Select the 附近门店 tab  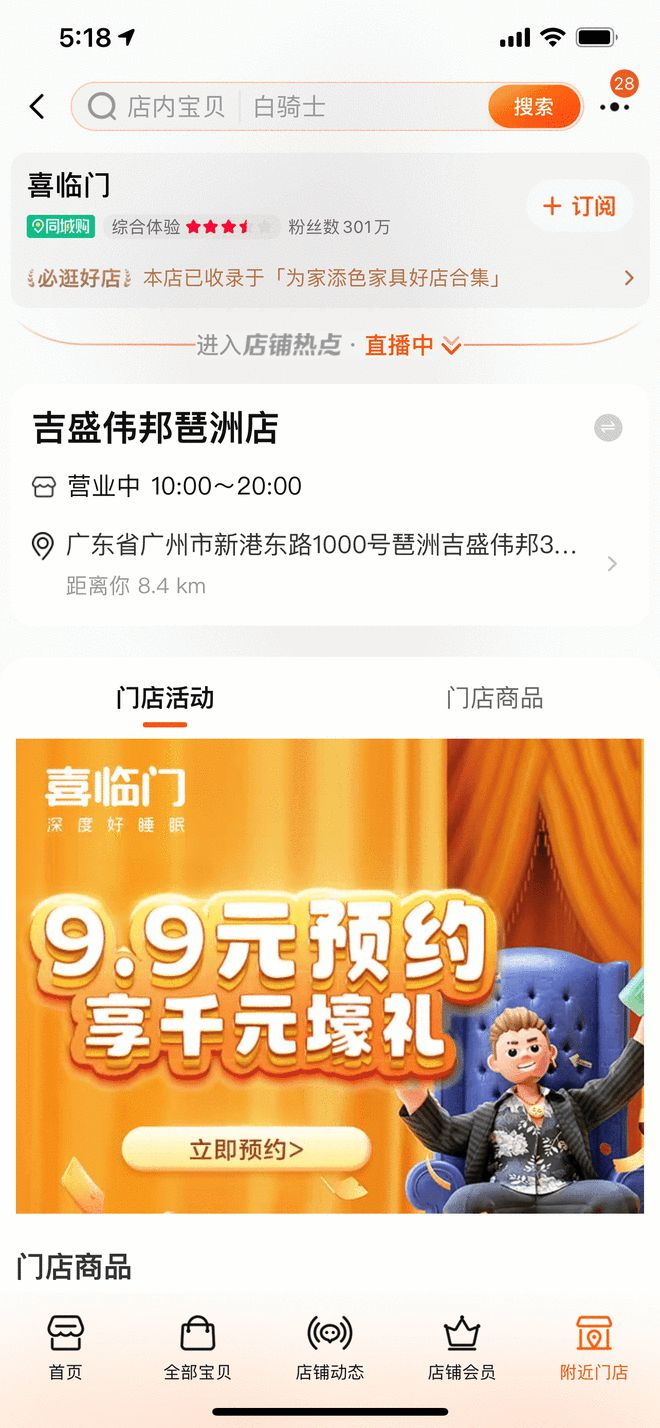(x=594, y=1347)
